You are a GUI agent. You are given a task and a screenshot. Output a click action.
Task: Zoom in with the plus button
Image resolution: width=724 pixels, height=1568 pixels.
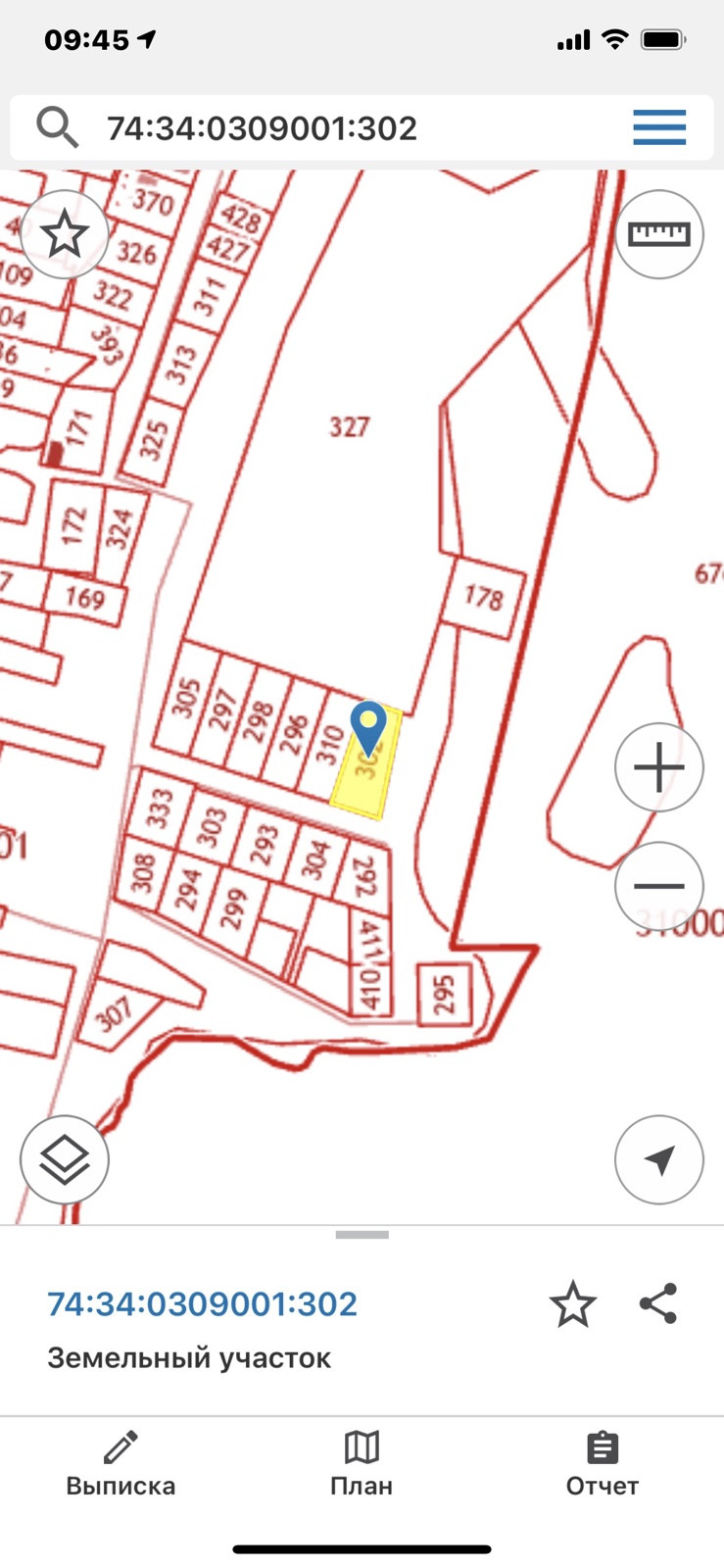pyautogui.click(x=658, y=767)
